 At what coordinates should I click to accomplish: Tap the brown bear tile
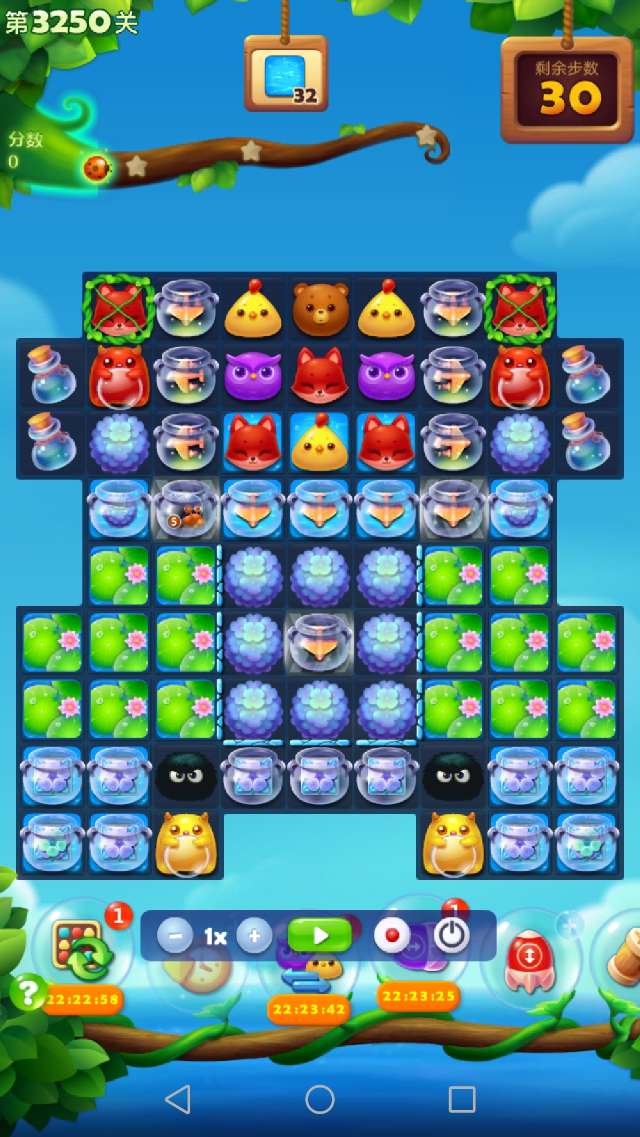point(320,308)
